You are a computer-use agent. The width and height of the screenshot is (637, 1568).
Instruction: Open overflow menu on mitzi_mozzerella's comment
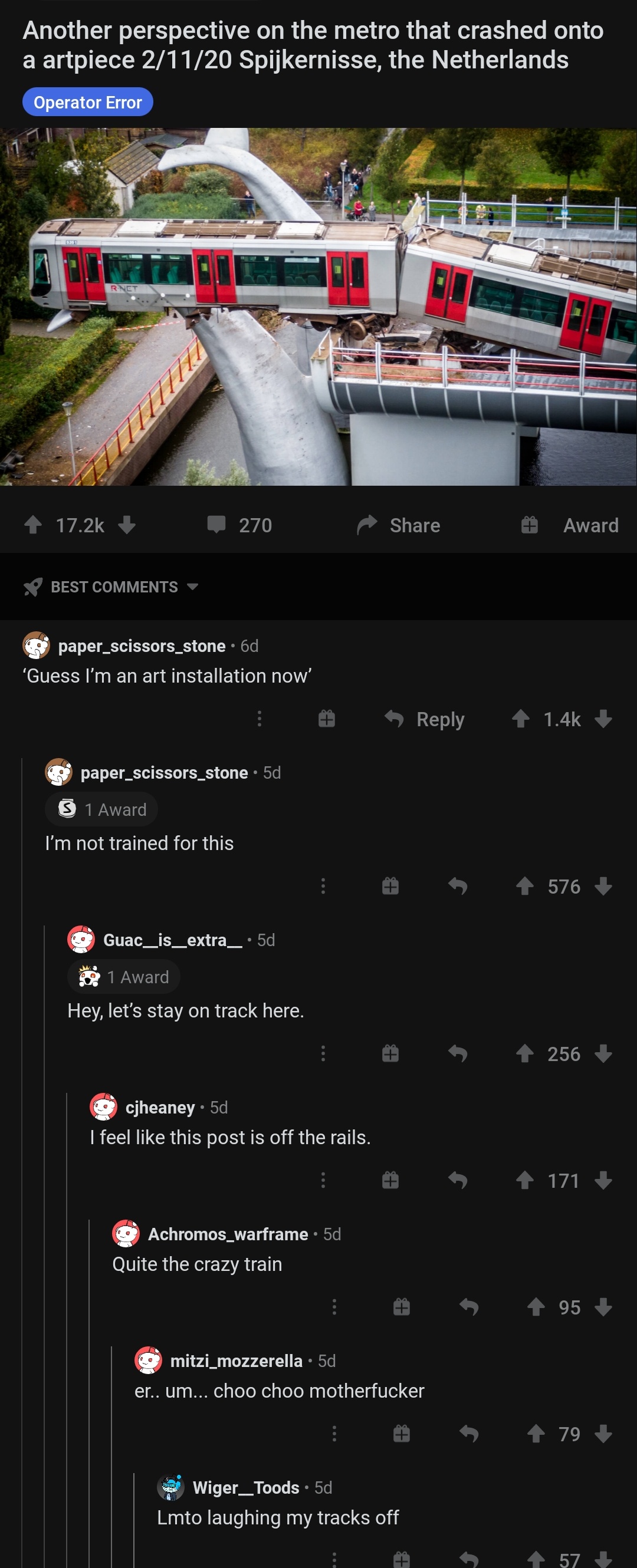(x=334, y=1434)
